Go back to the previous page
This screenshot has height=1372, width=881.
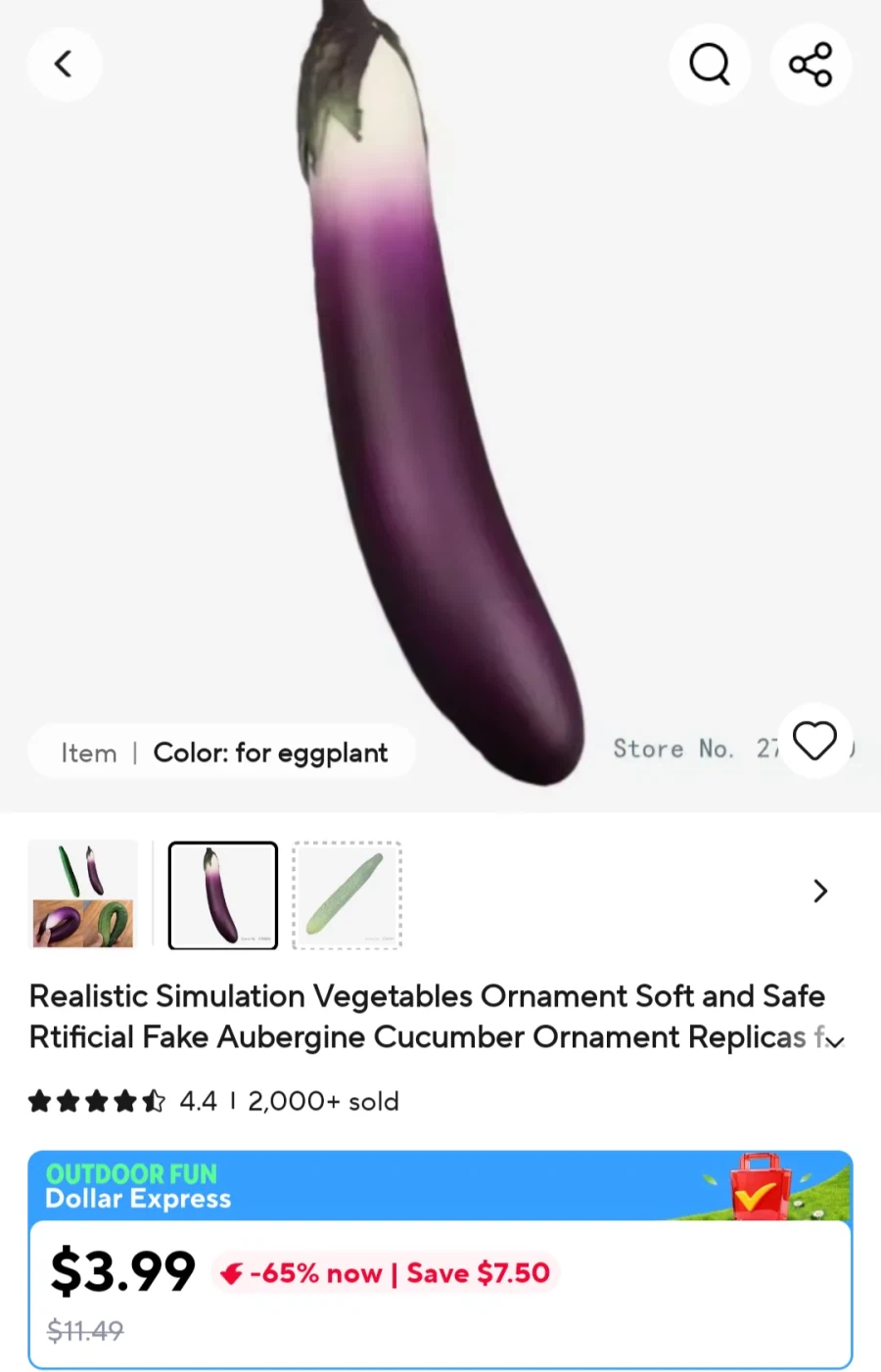(x=64, y=65)
